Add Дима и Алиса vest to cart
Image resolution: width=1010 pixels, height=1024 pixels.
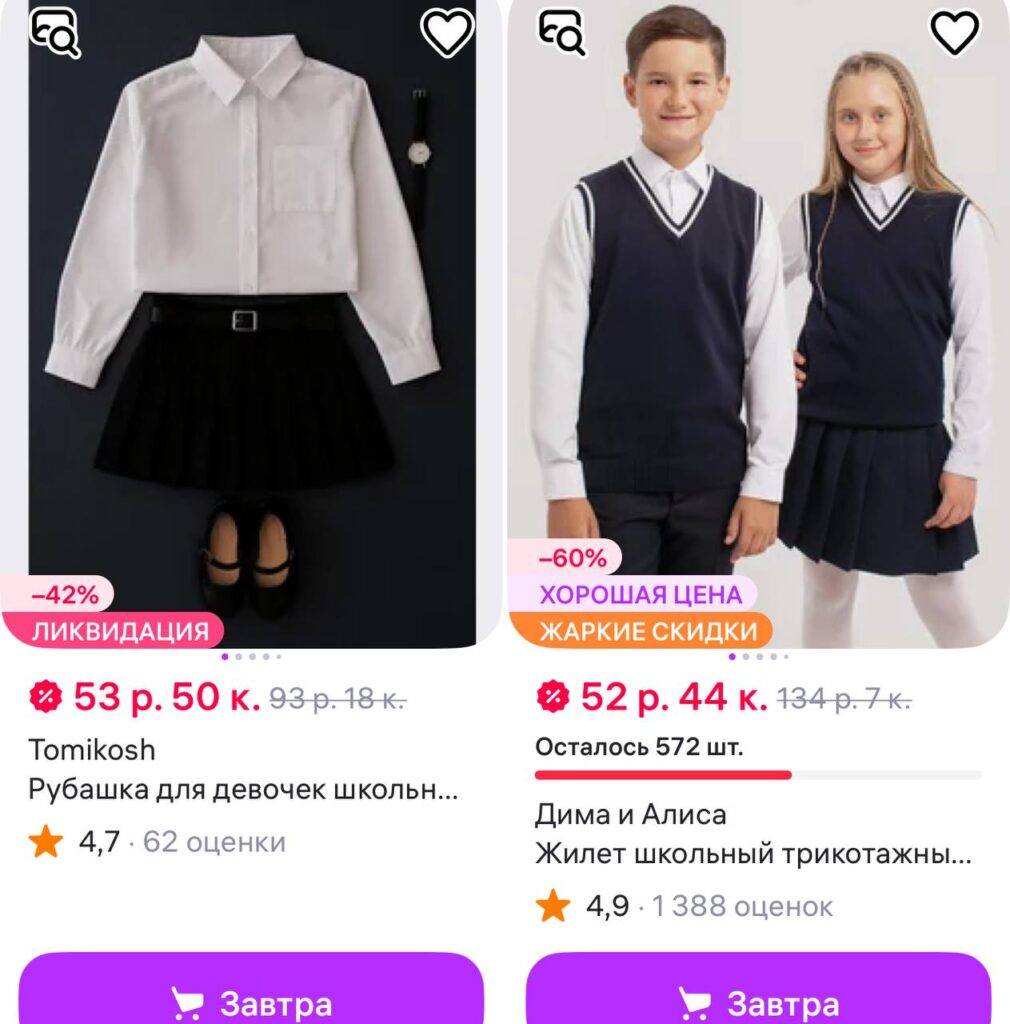click(757, 1000)
